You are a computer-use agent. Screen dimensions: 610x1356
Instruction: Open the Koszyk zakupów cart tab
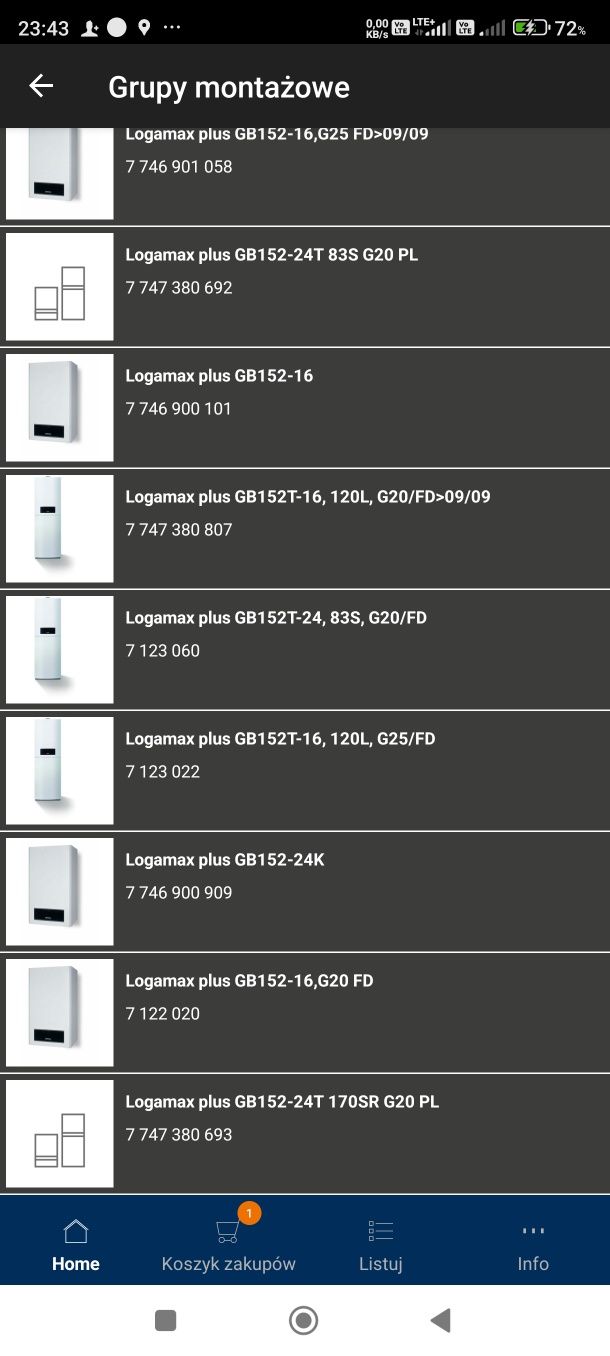pyautogui.click(x=228, y=1245)
